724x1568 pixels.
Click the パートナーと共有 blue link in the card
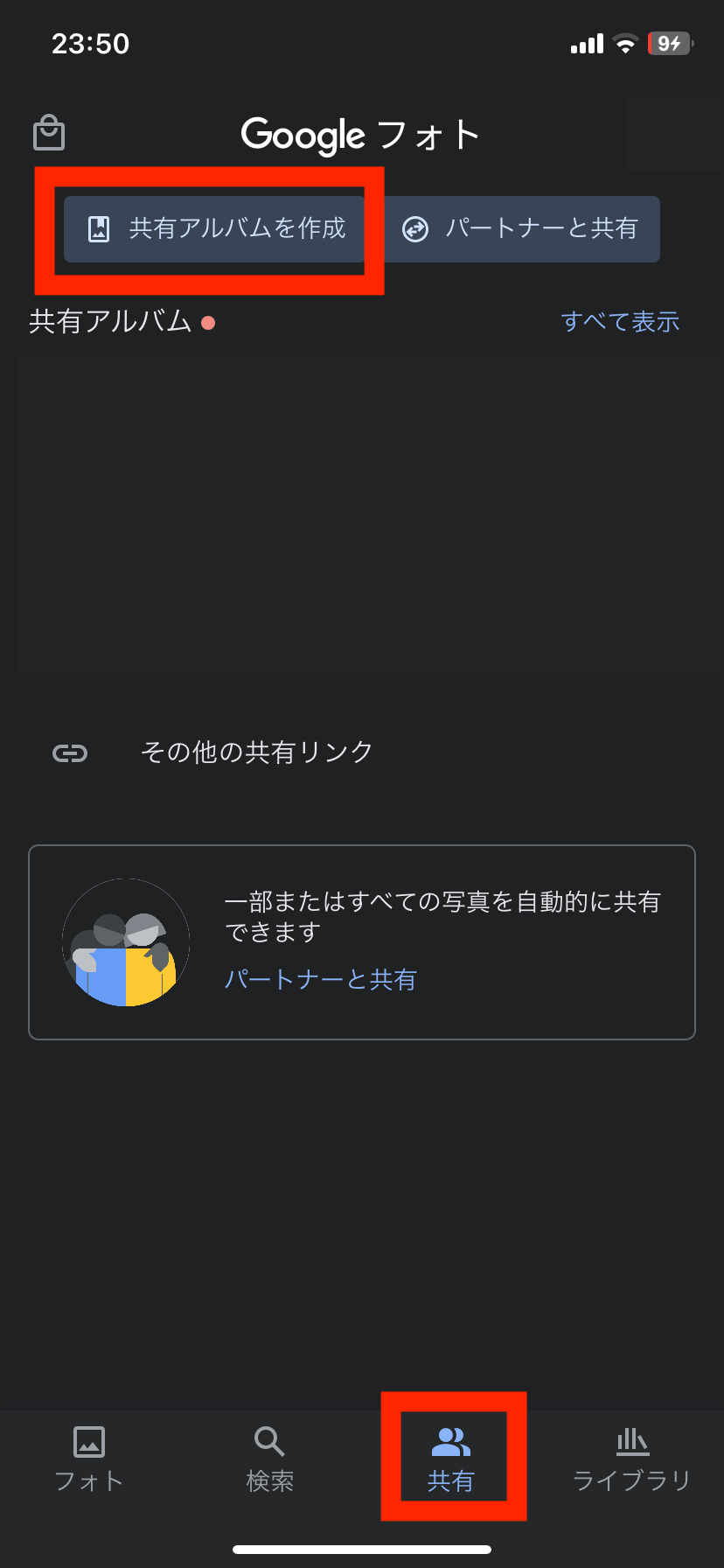[x=322, y=979]
